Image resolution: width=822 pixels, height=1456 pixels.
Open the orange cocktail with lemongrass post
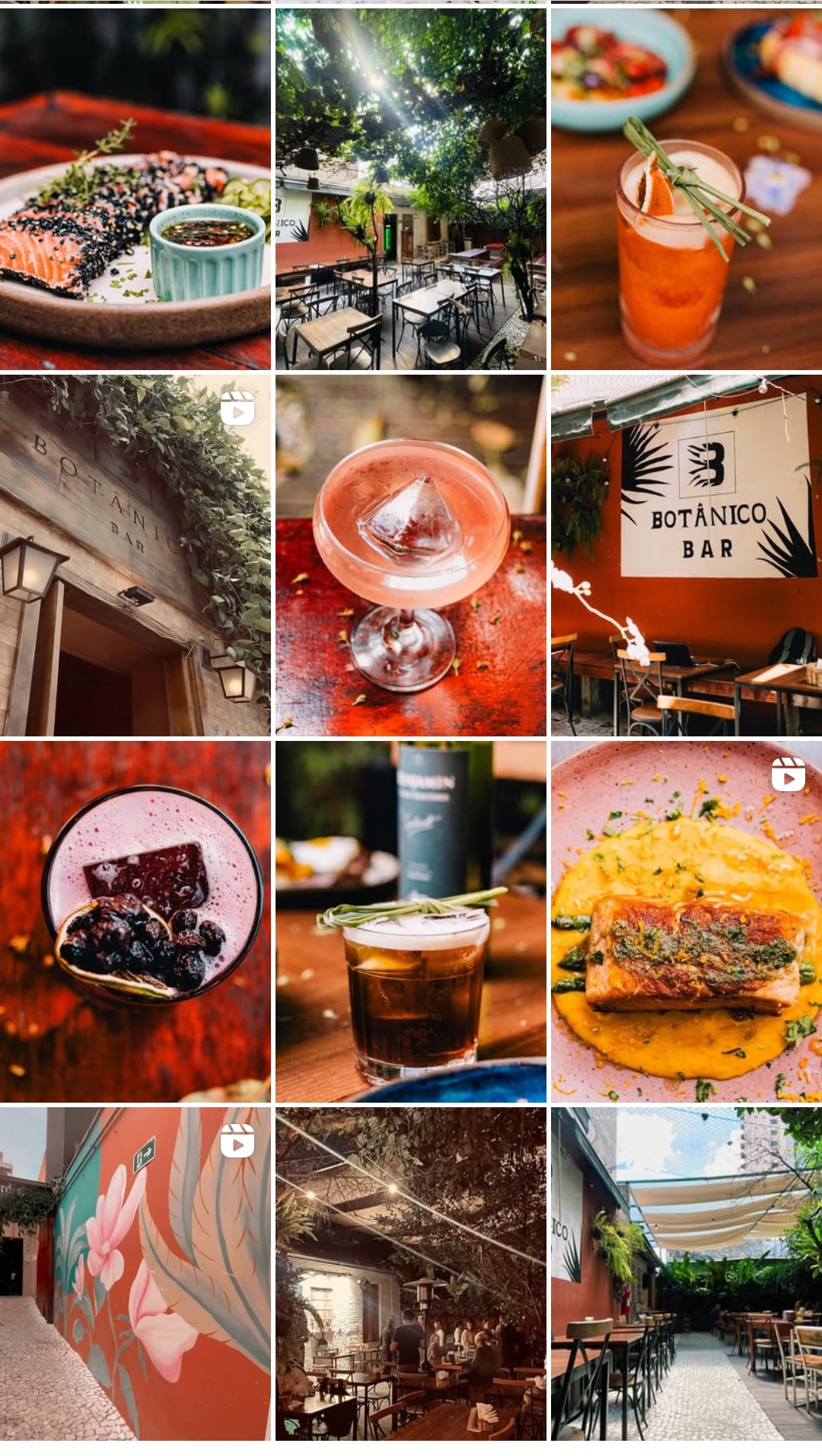[687, 189]
